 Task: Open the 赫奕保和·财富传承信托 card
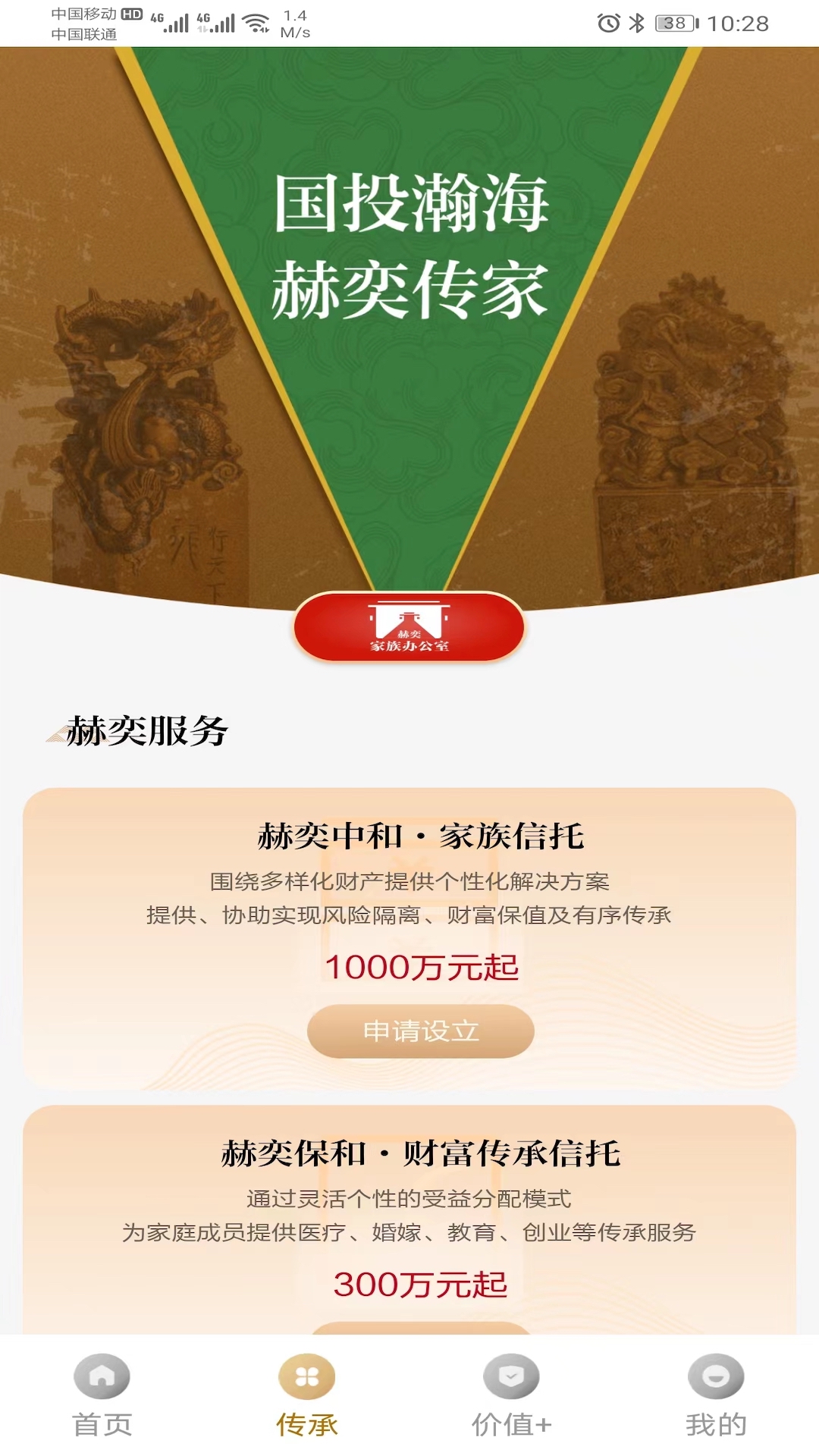click(x=409, y=1219)
